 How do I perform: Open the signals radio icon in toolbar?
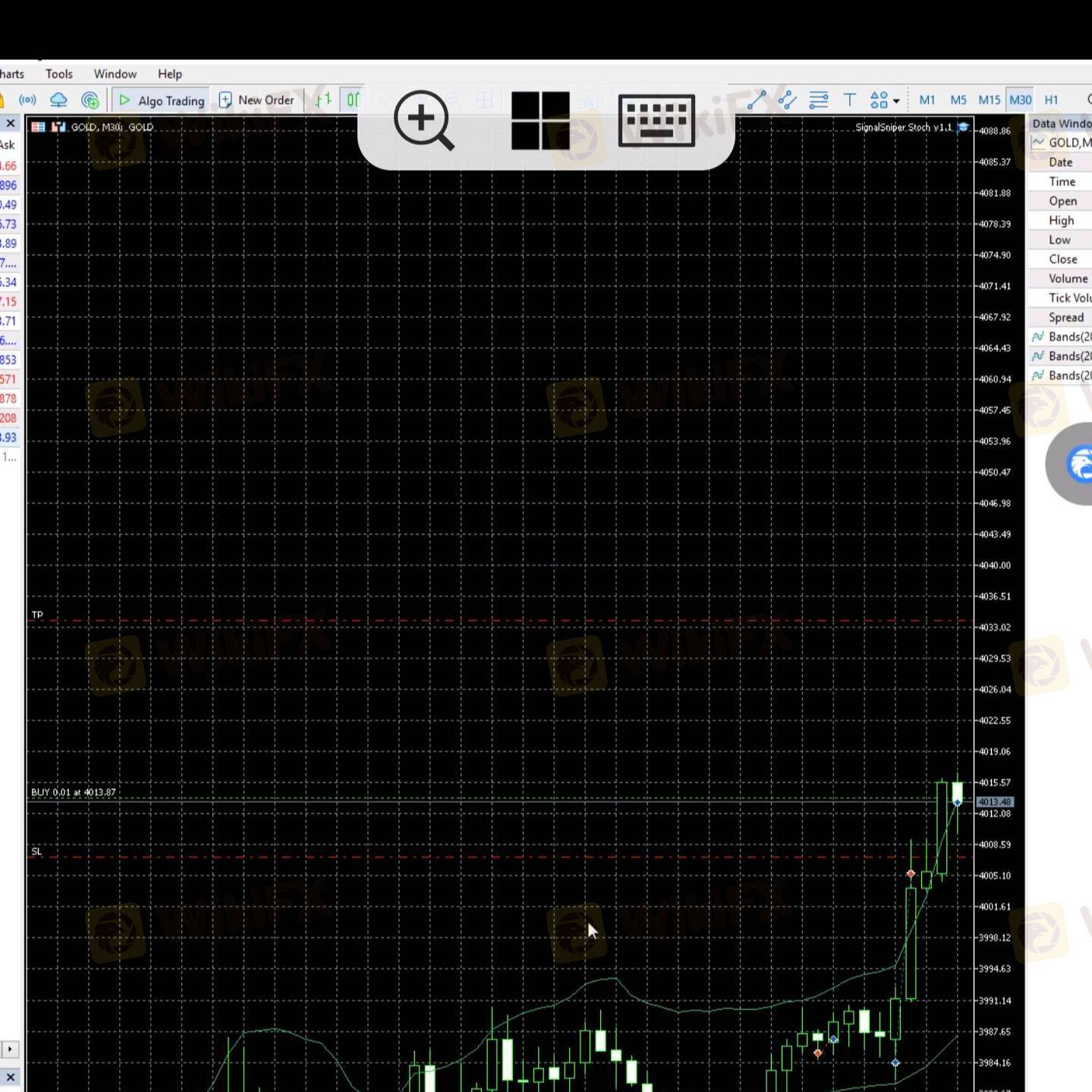(x=27, y=100)
